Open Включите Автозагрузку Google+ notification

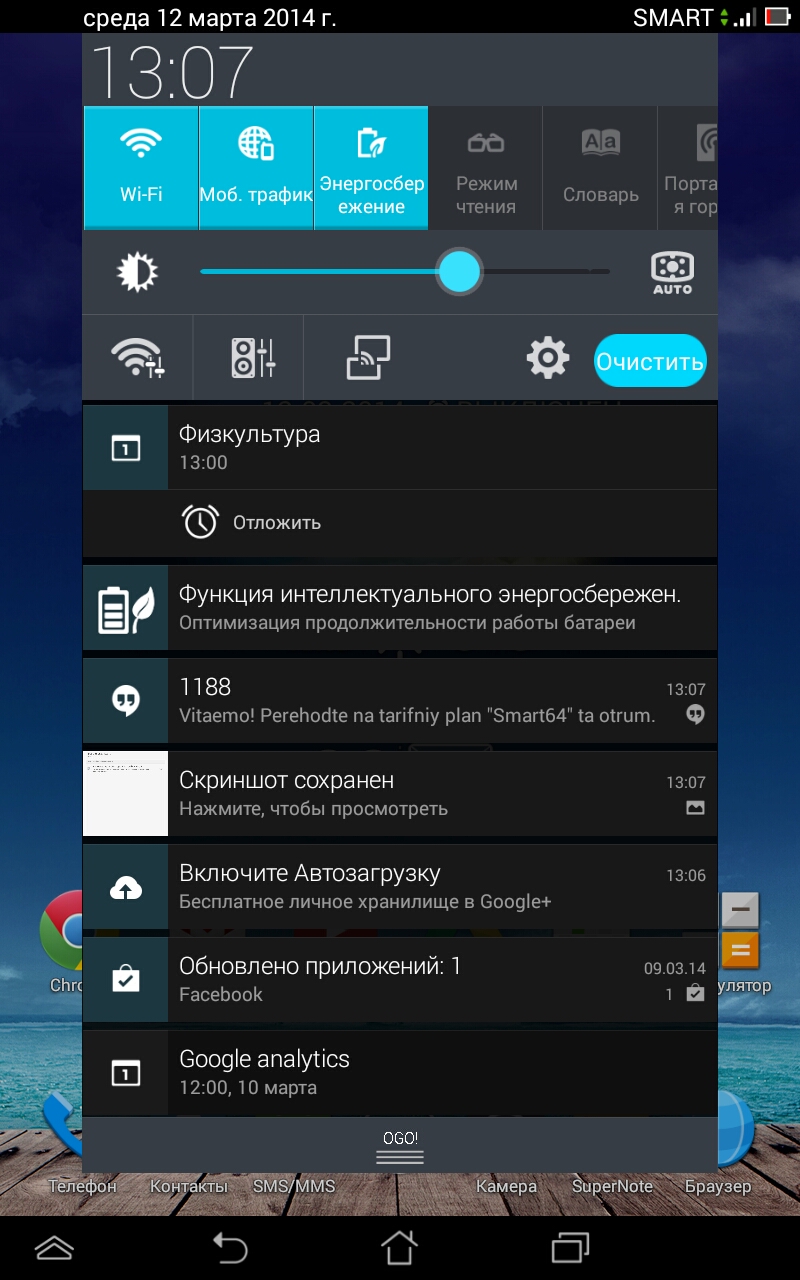400,886
